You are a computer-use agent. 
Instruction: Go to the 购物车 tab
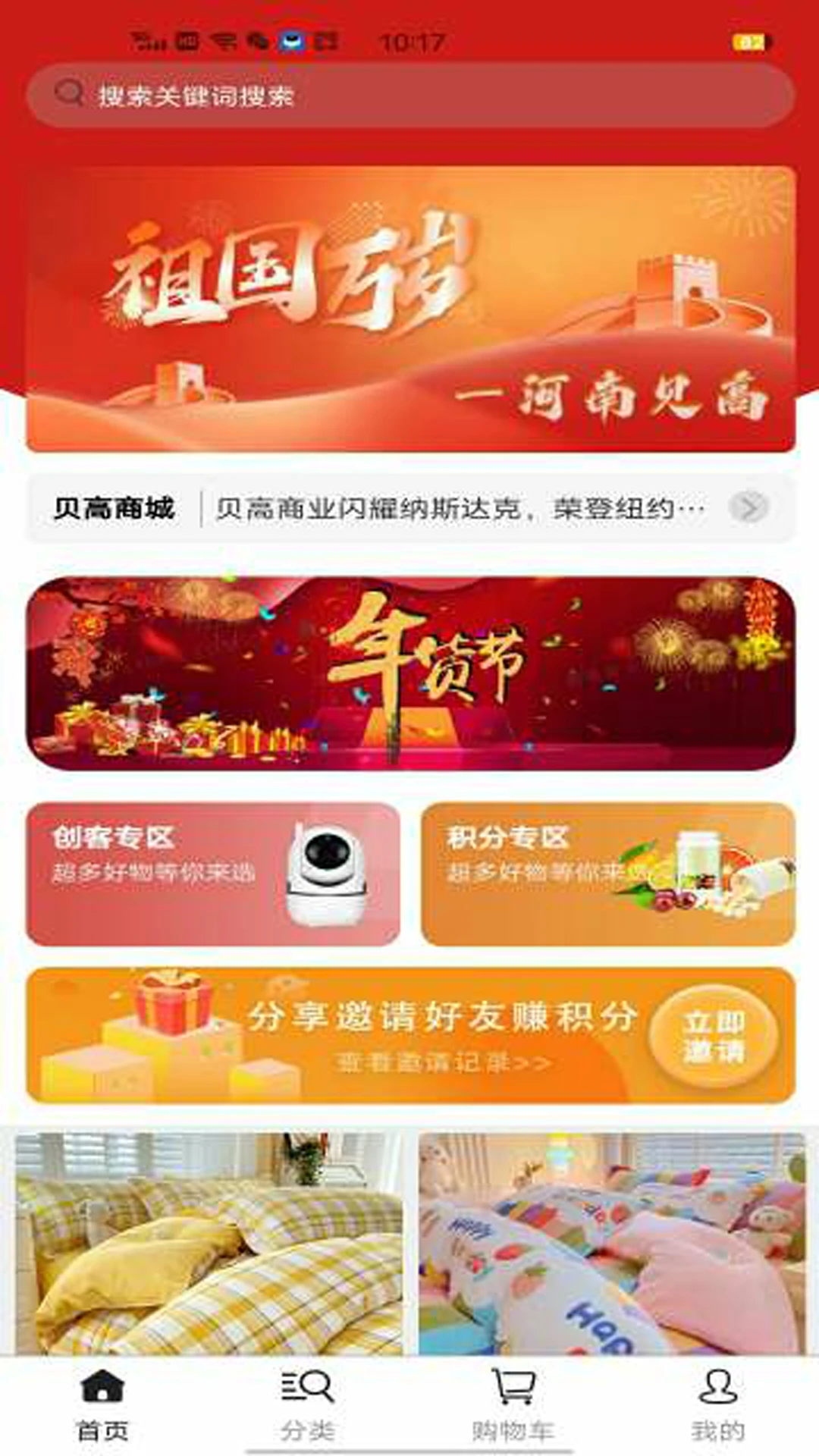coord(513,1405)
